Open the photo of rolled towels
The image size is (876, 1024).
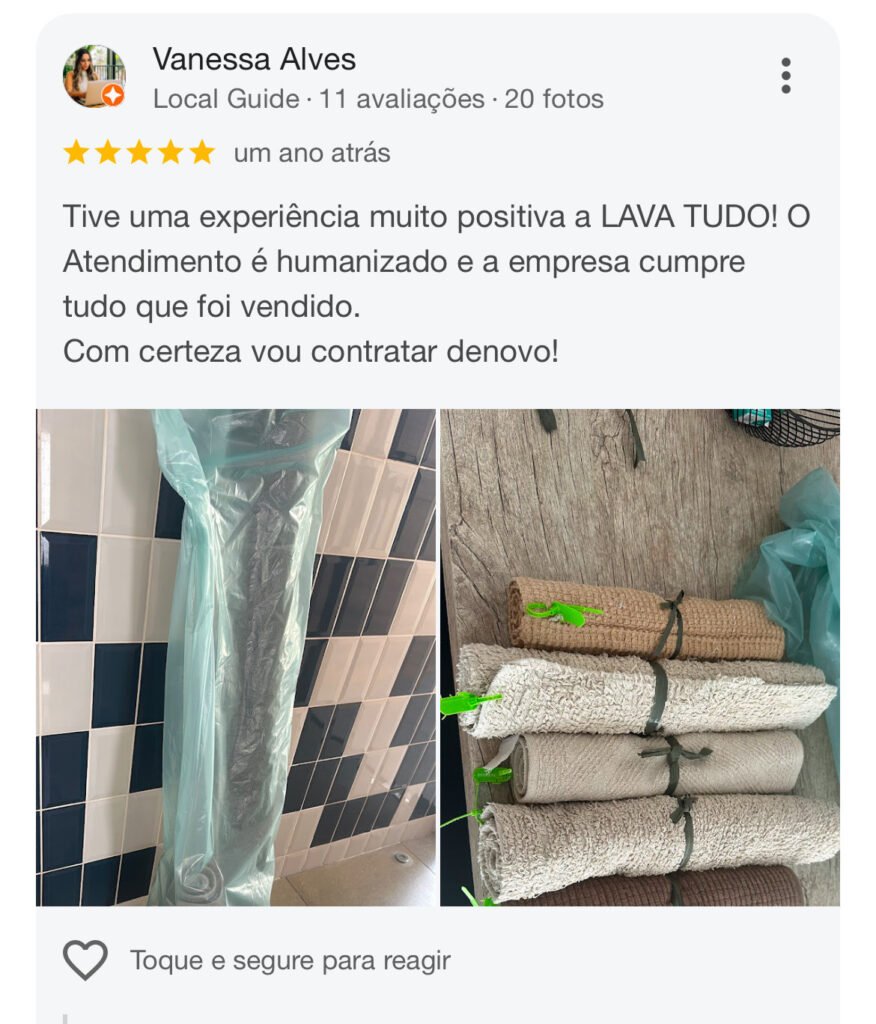(x=640, y=657)
